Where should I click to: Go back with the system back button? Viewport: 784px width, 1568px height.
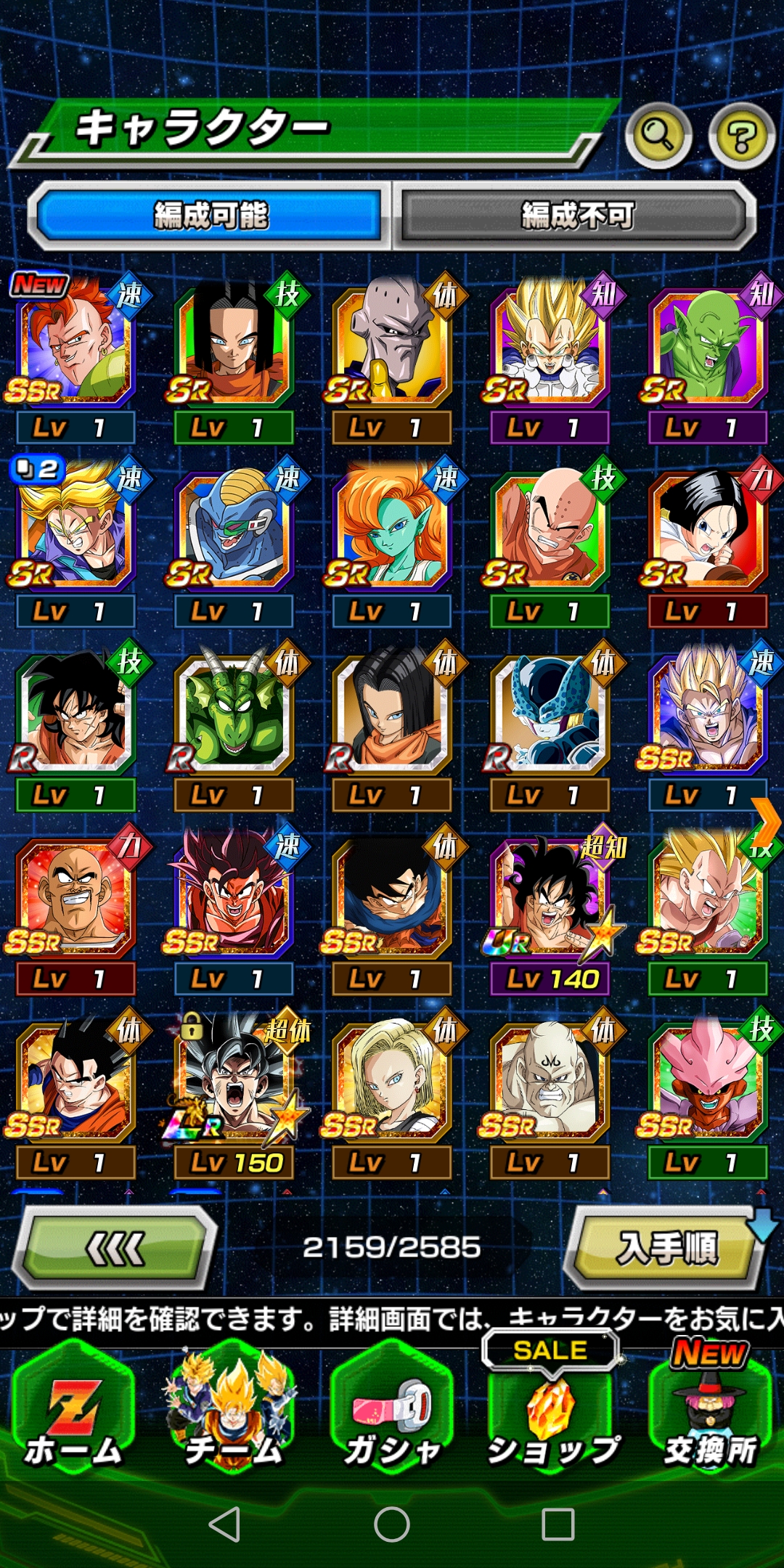(225, 1524)
